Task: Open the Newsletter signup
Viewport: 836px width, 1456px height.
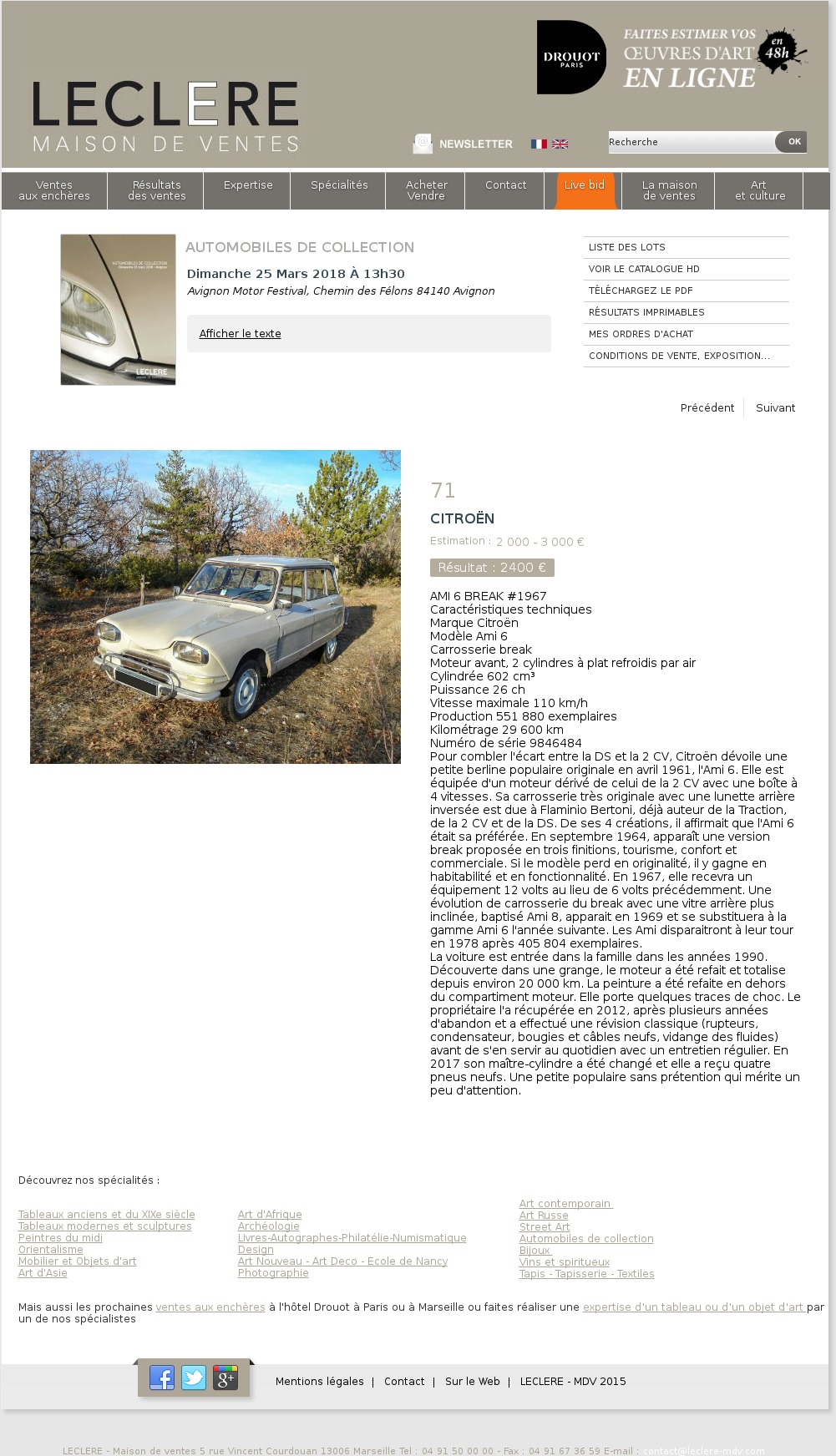Action: click(x=463, y=144)
